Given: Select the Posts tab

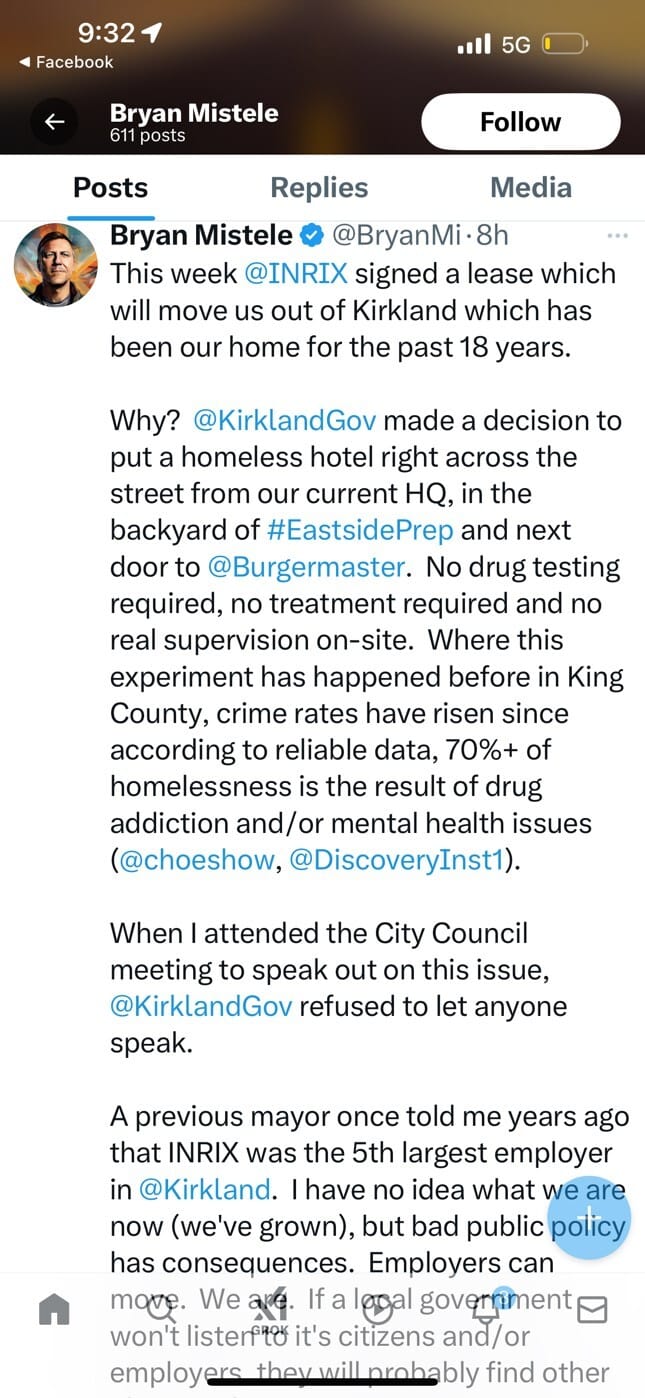Looking at the screenshot, I should pos(111,188).
